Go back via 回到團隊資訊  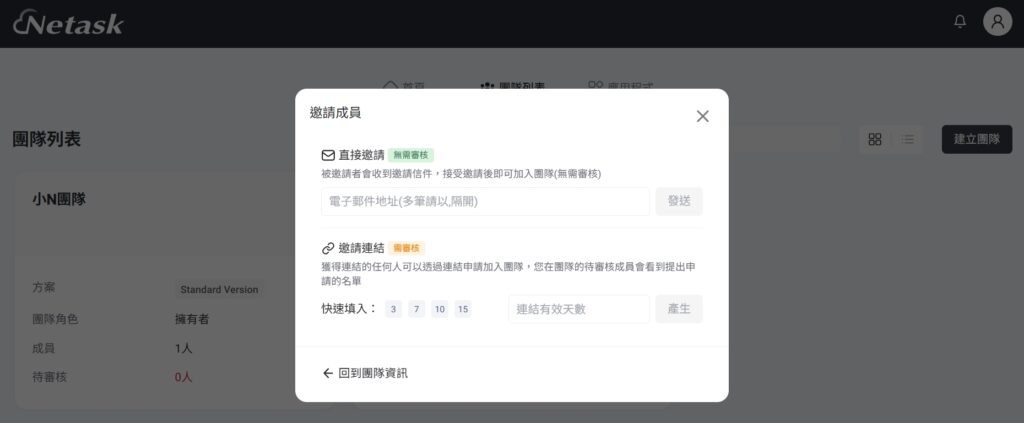tap(365, 373)
